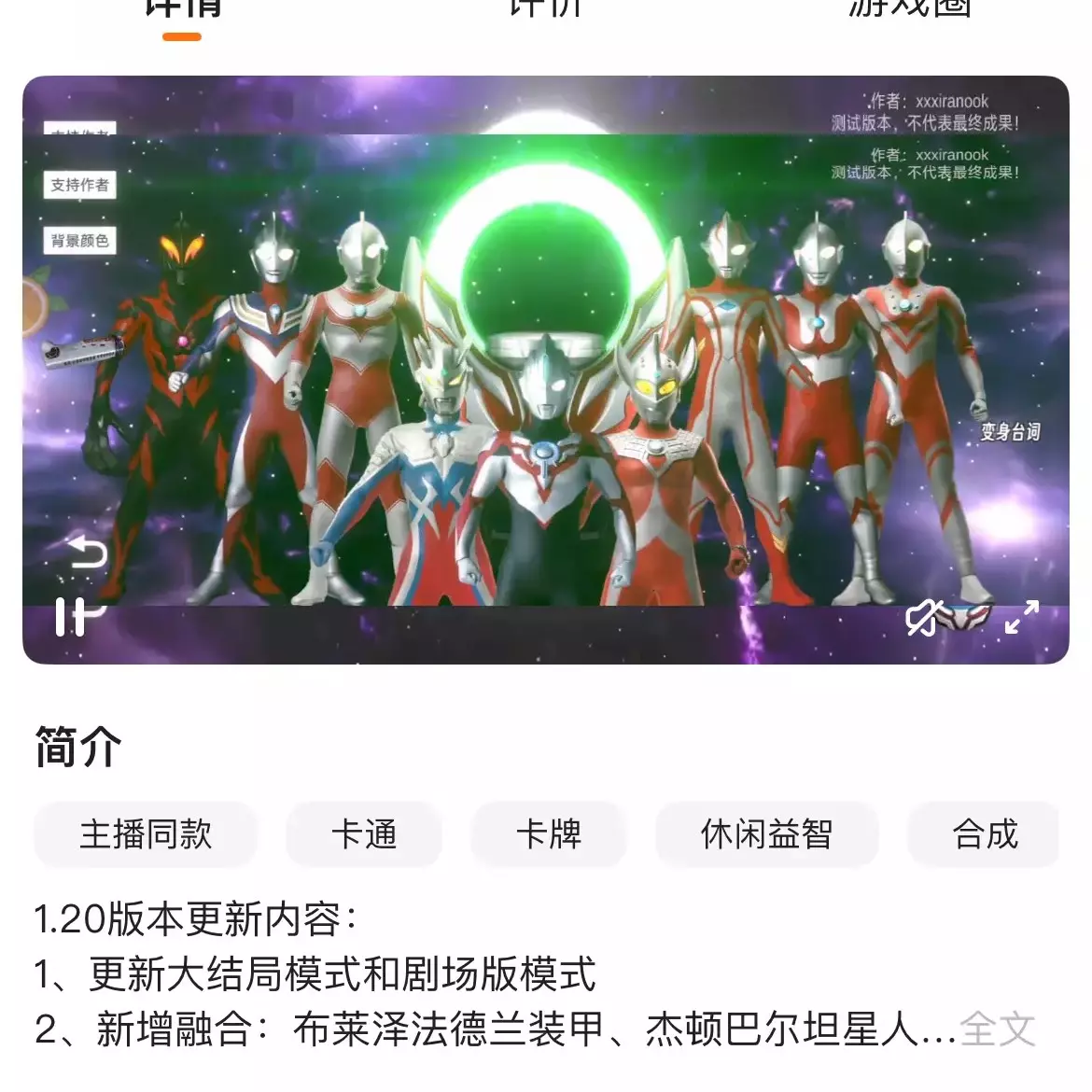Screen dimensions: 1092x1092
Task: Select the 卡牌 tag chip
Action: (x=549, y=833)
